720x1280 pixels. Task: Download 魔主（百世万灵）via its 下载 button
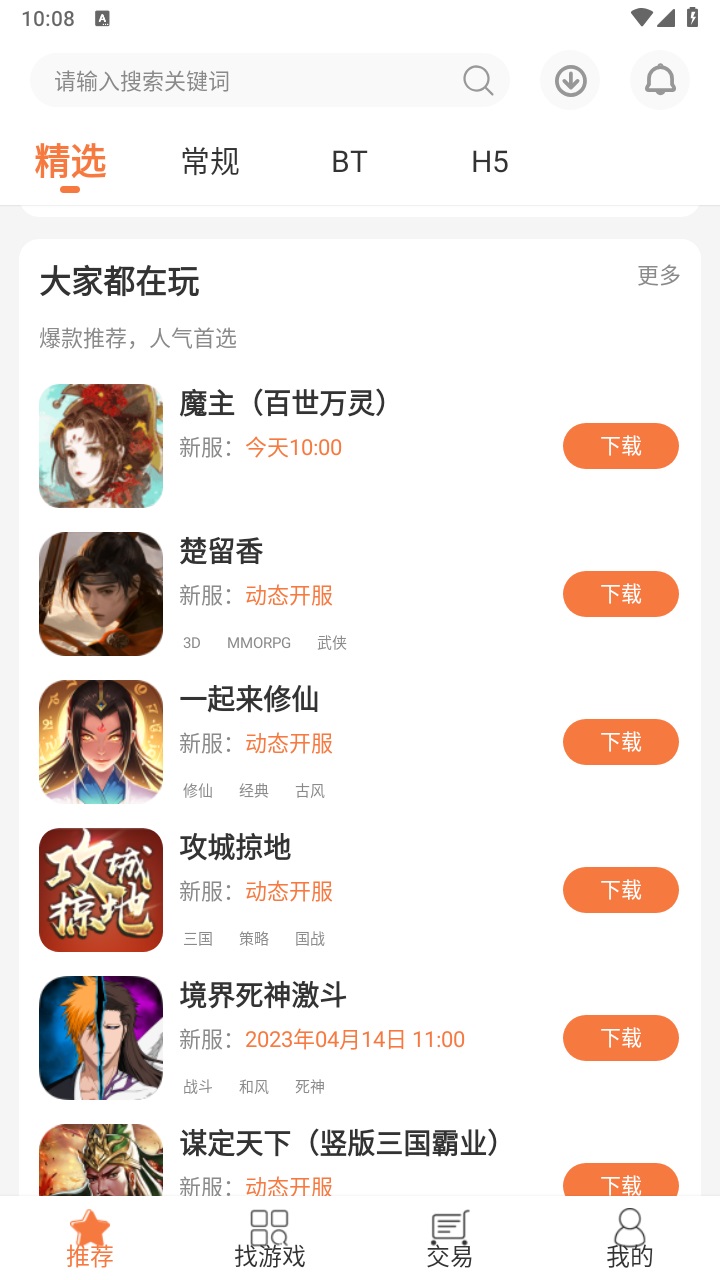(620, 446)
